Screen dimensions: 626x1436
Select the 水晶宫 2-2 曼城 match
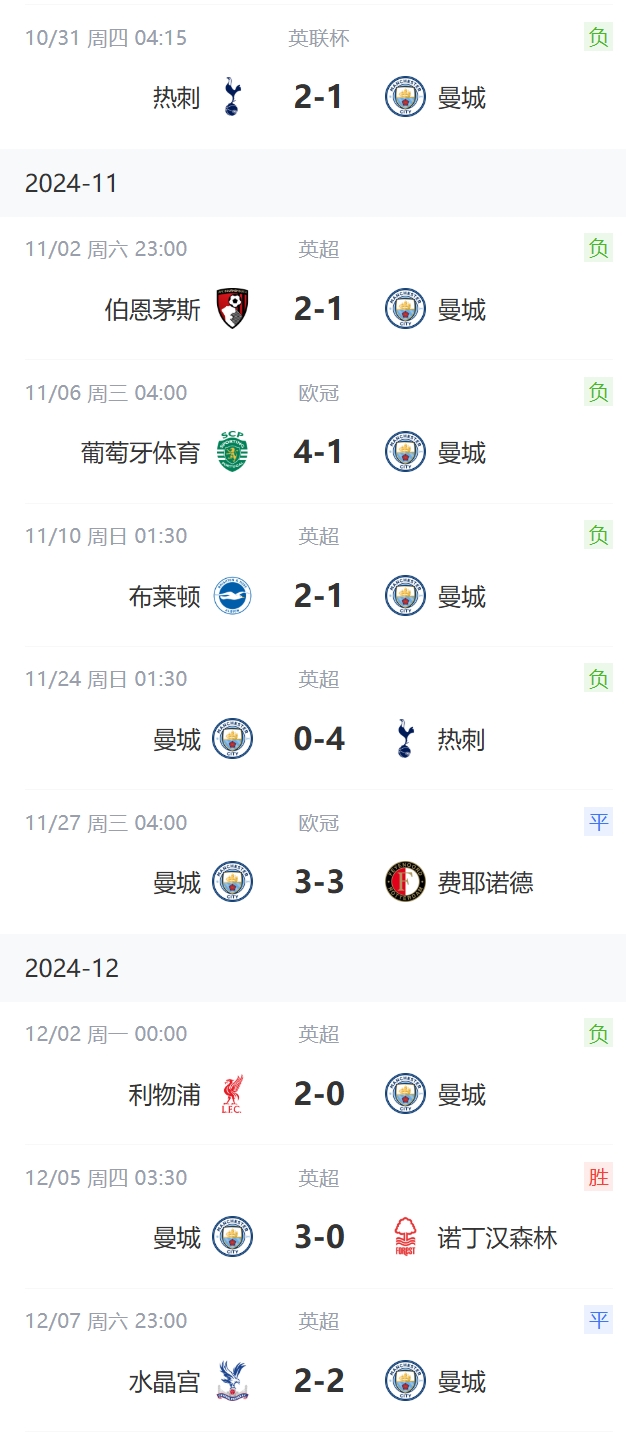point(318,1381)
